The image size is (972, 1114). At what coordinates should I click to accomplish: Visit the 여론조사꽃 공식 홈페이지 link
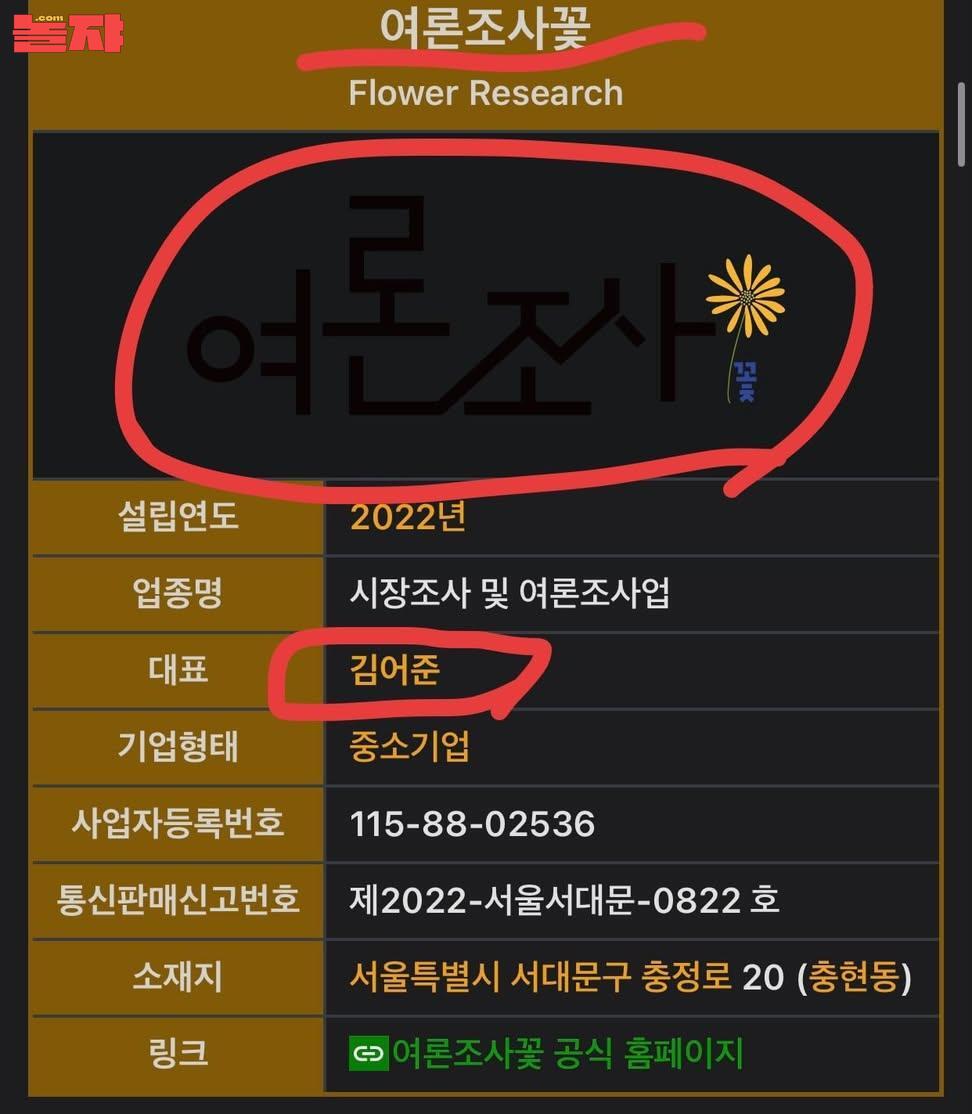pos(567,1052)
